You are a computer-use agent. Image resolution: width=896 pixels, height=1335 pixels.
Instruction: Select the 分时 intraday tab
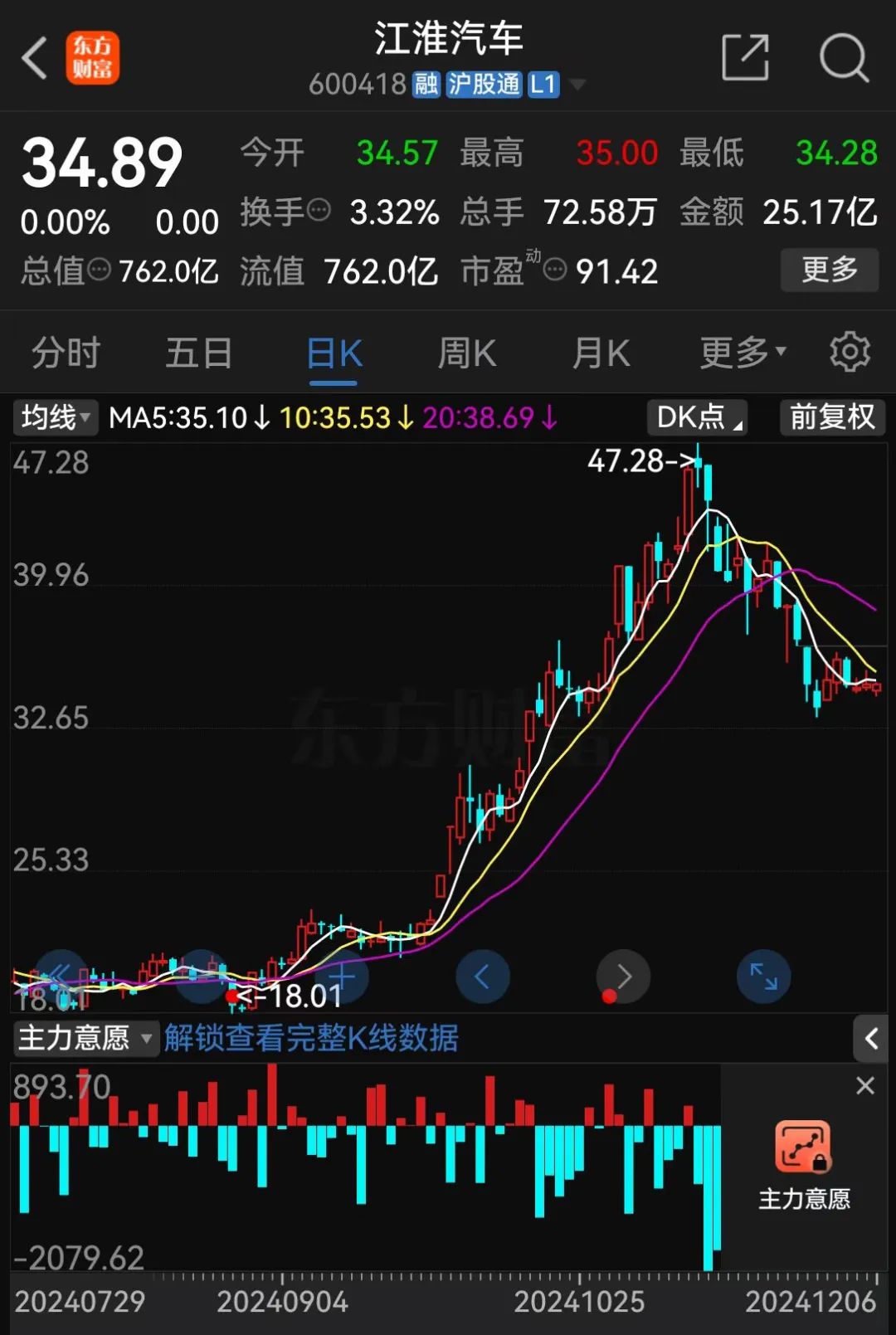pos(65,351)
